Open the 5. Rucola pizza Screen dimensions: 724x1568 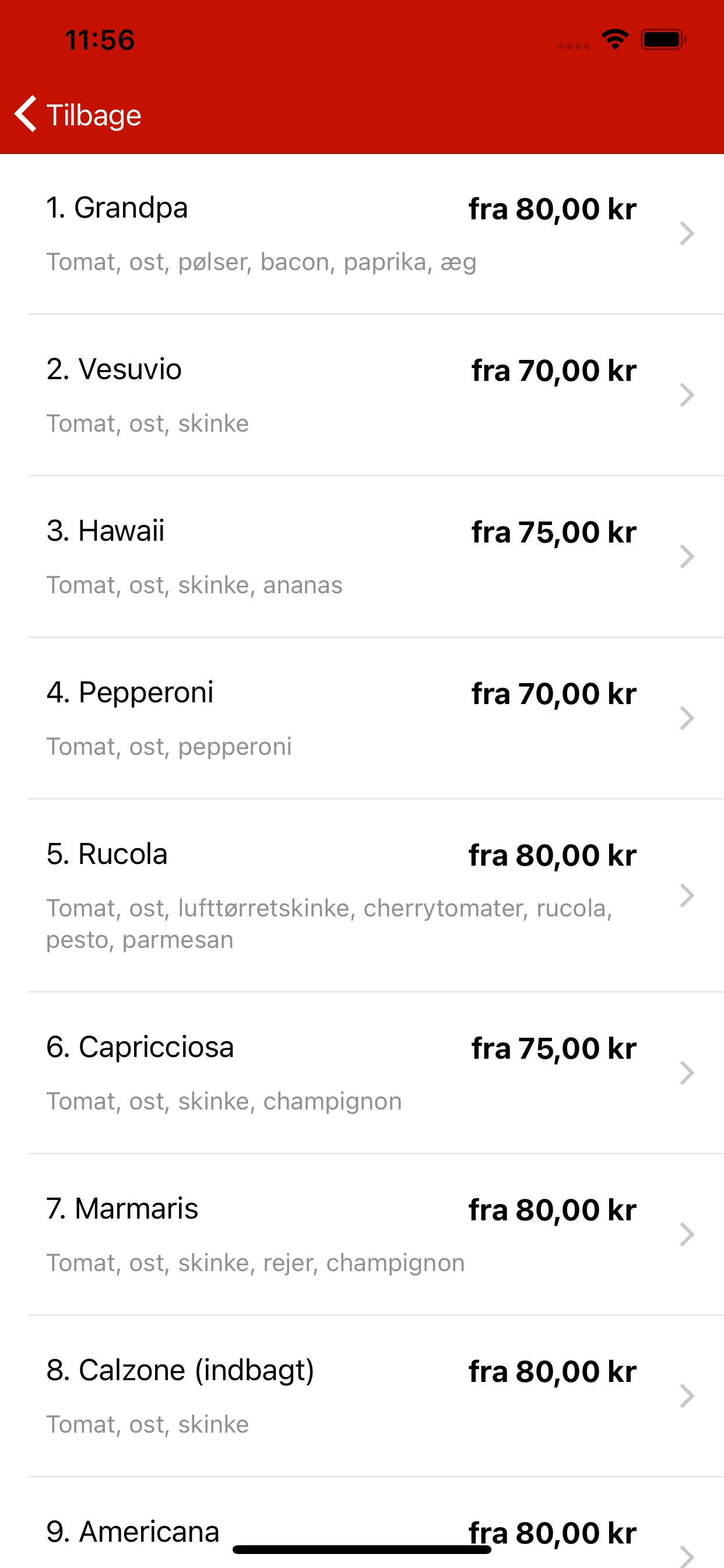[x=362, y=895]
